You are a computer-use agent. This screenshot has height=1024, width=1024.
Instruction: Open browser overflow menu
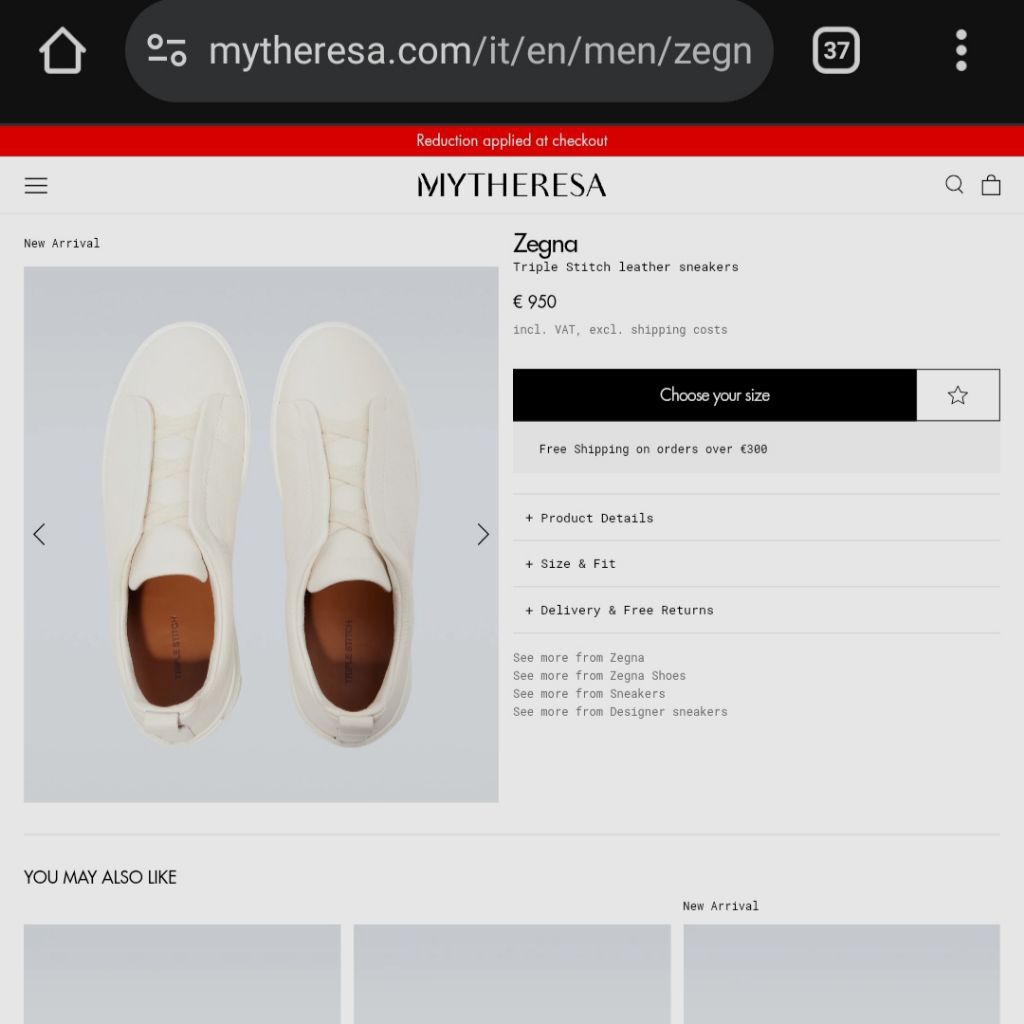(960, 50)
